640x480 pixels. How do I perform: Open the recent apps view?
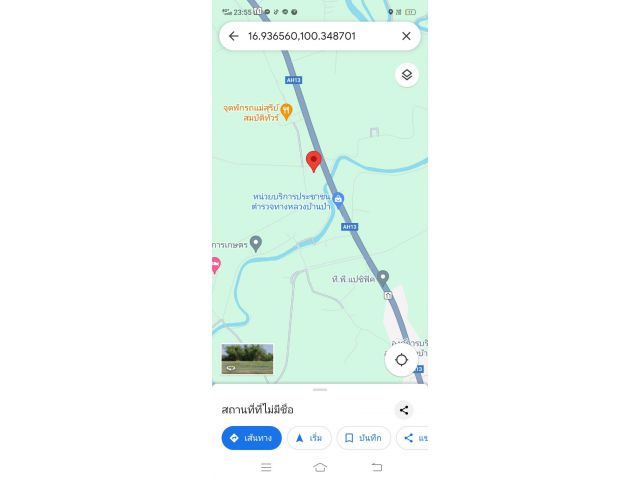[266, 467]
